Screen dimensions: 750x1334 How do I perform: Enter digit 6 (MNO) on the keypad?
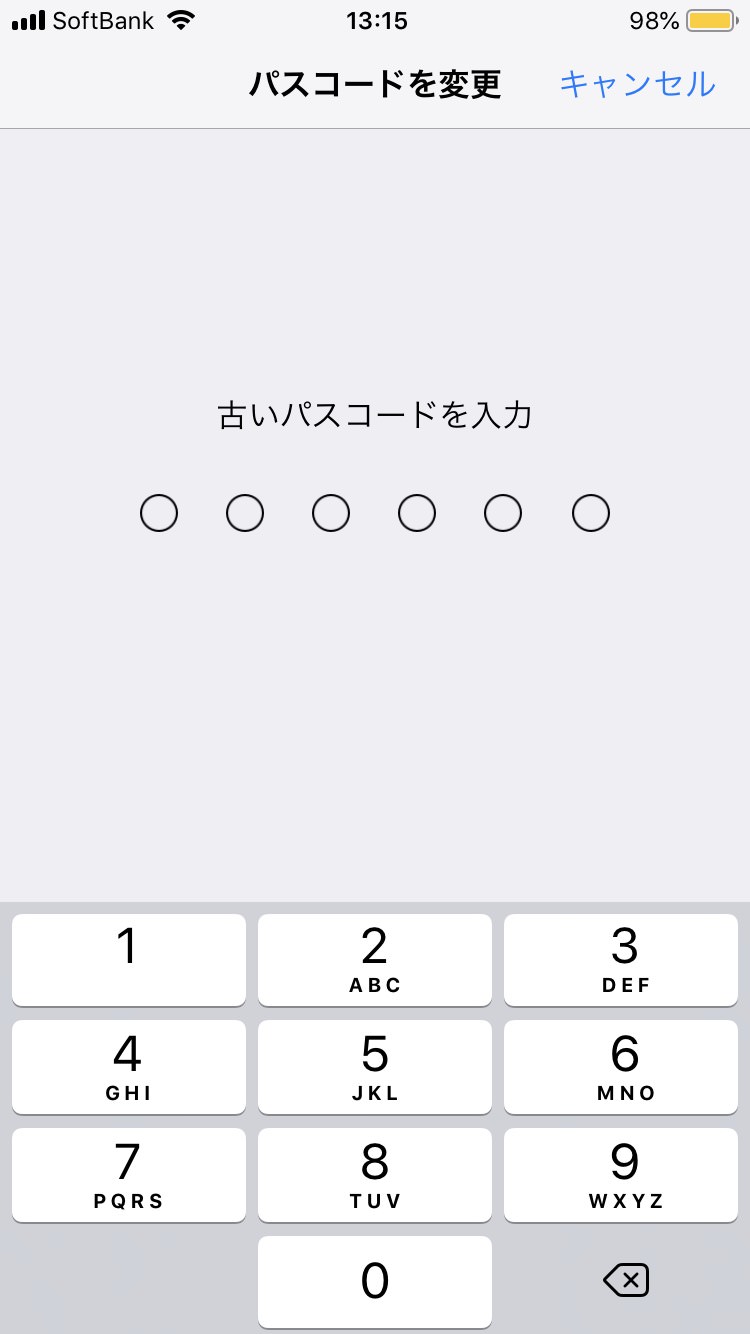click(x=621, y=1066)
